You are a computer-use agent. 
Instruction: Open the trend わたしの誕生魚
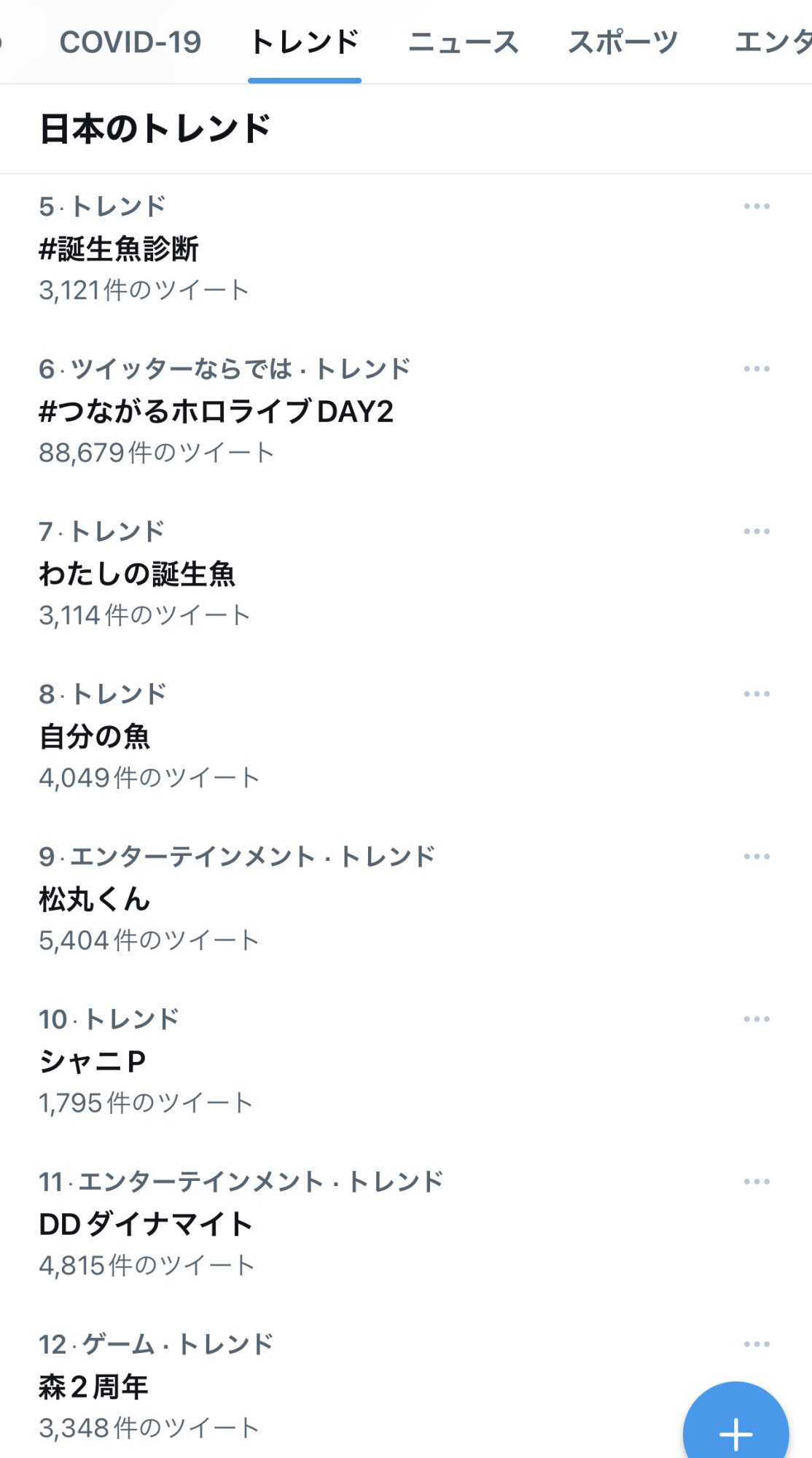point(406,574)
